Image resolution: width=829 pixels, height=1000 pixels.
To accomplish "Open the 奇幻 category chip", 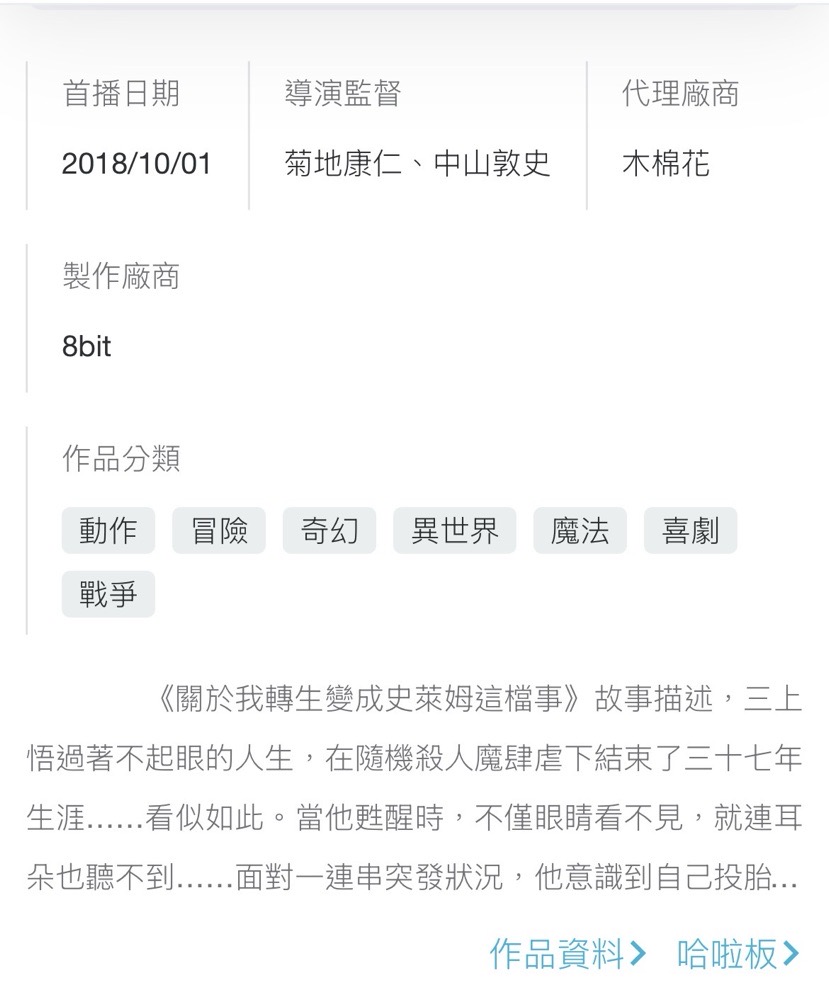I will click(x=330, y=531).
